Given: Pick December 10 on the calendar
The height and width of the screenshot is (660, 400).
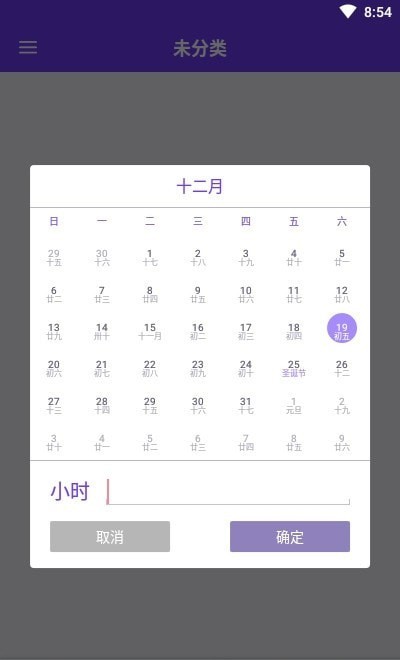Looking at the screenshot, I should 246,294.
